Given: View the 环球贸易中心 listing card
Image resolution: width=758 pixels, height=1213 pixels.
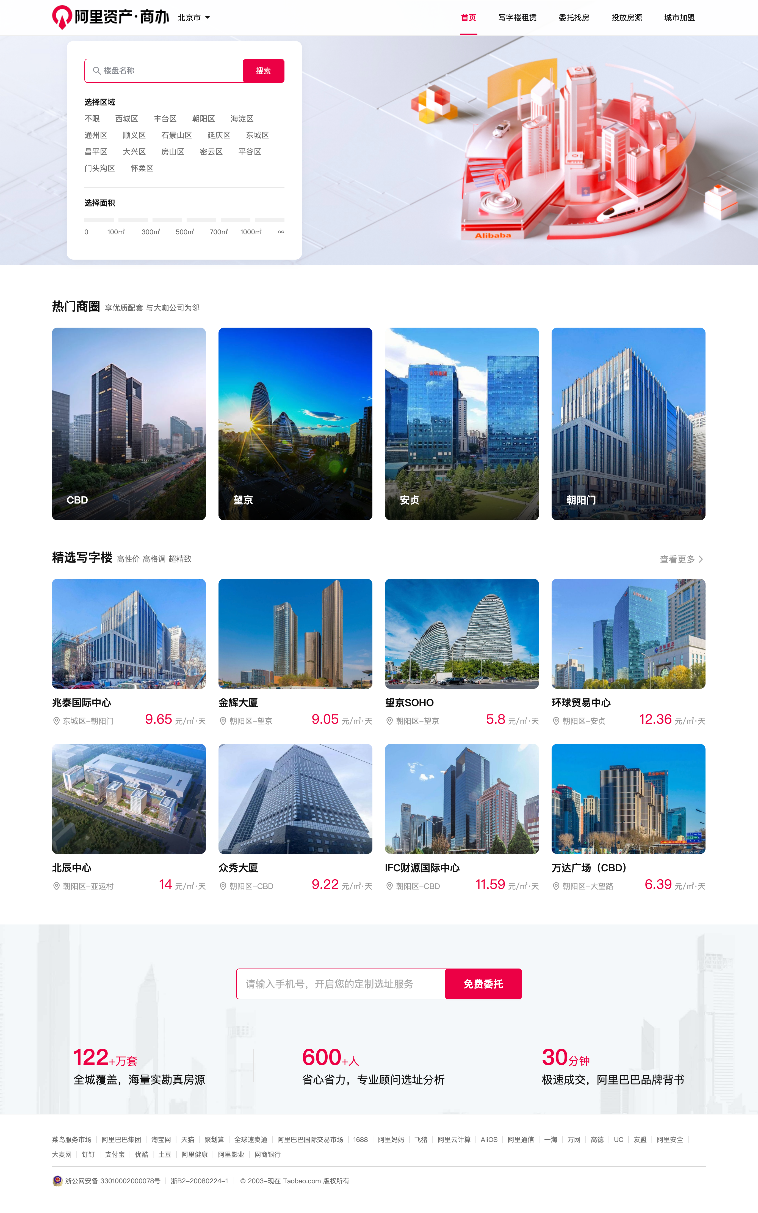Looking at the screenshot, I should (628, 634).
